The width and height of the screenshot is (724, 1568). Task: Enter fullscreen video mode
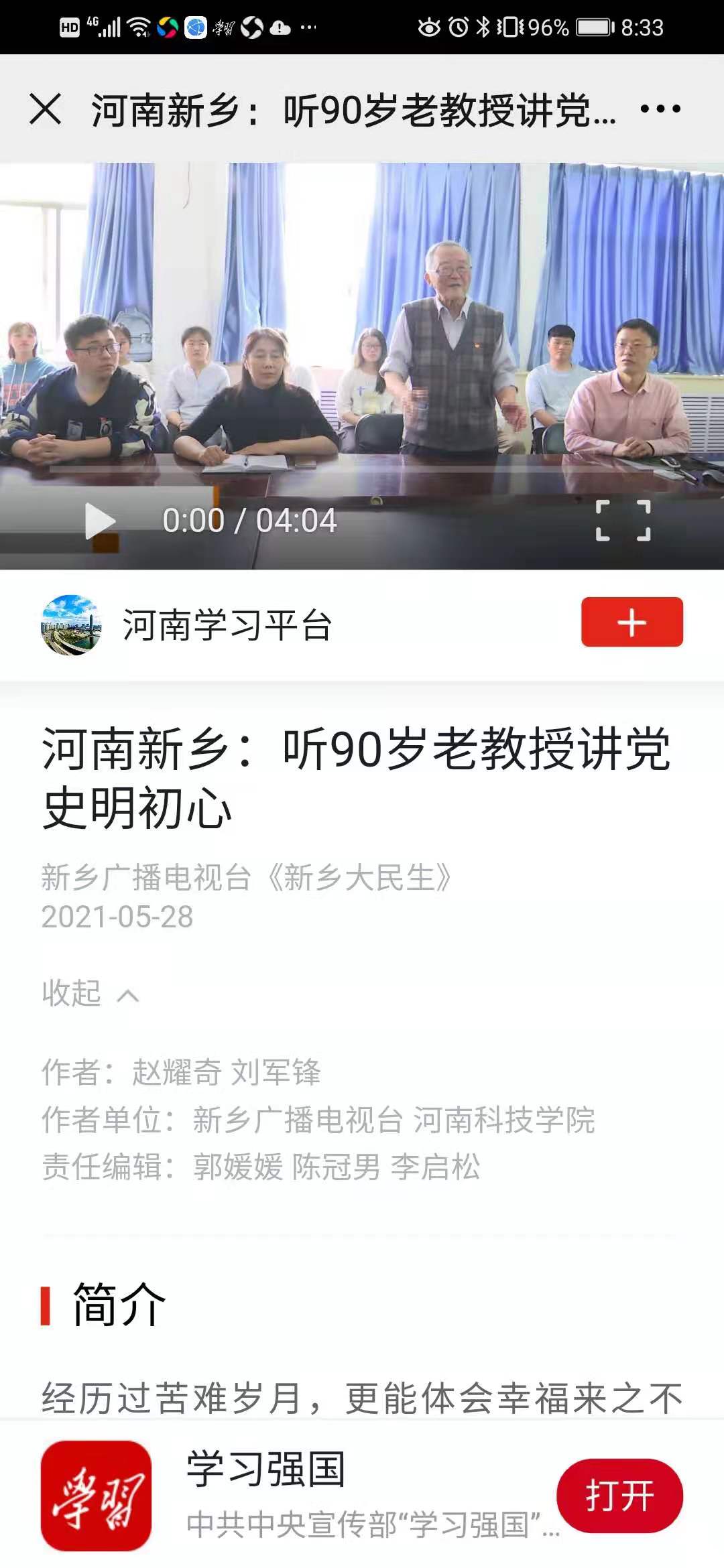coord(623,521)
